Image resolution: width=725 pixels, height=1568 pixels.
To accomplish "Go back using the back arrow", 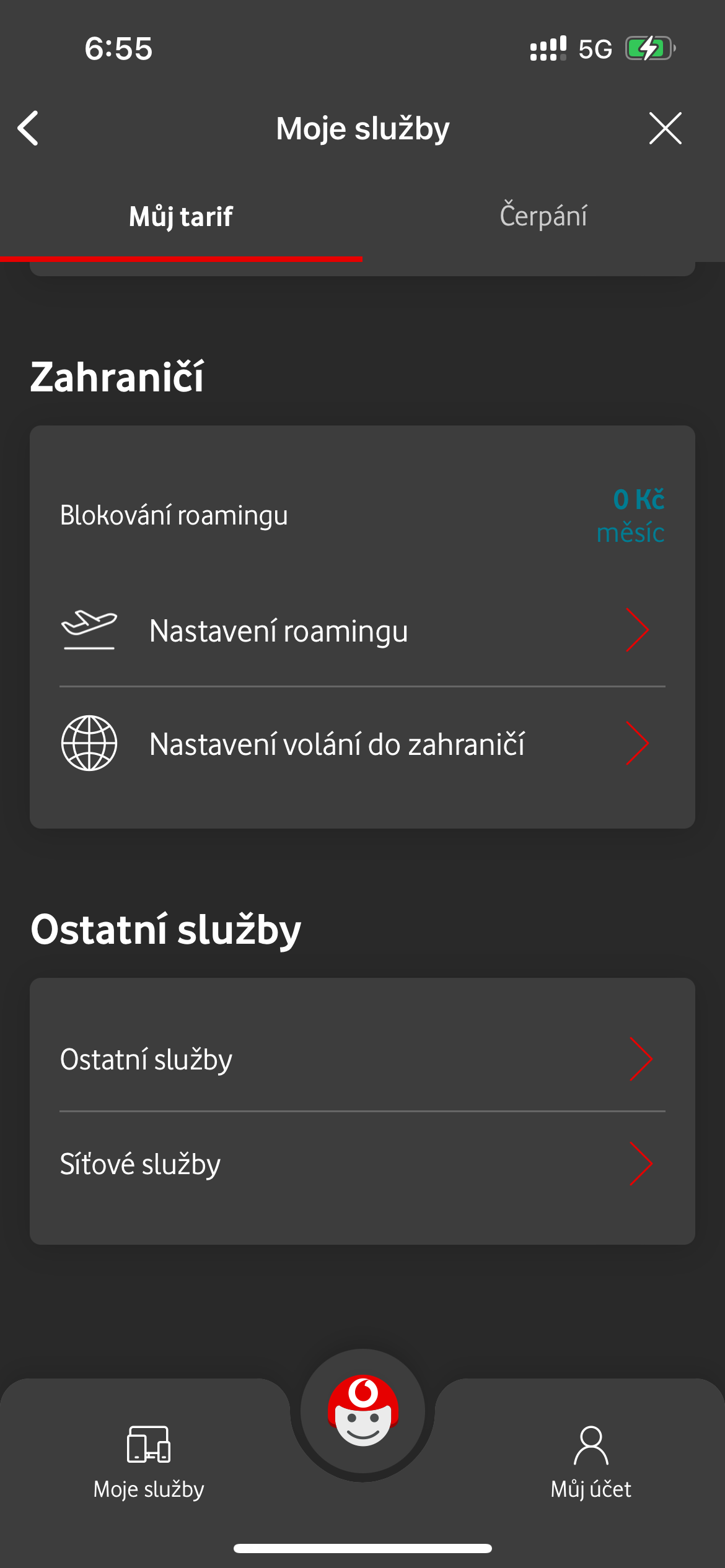I will pos(29,128).
